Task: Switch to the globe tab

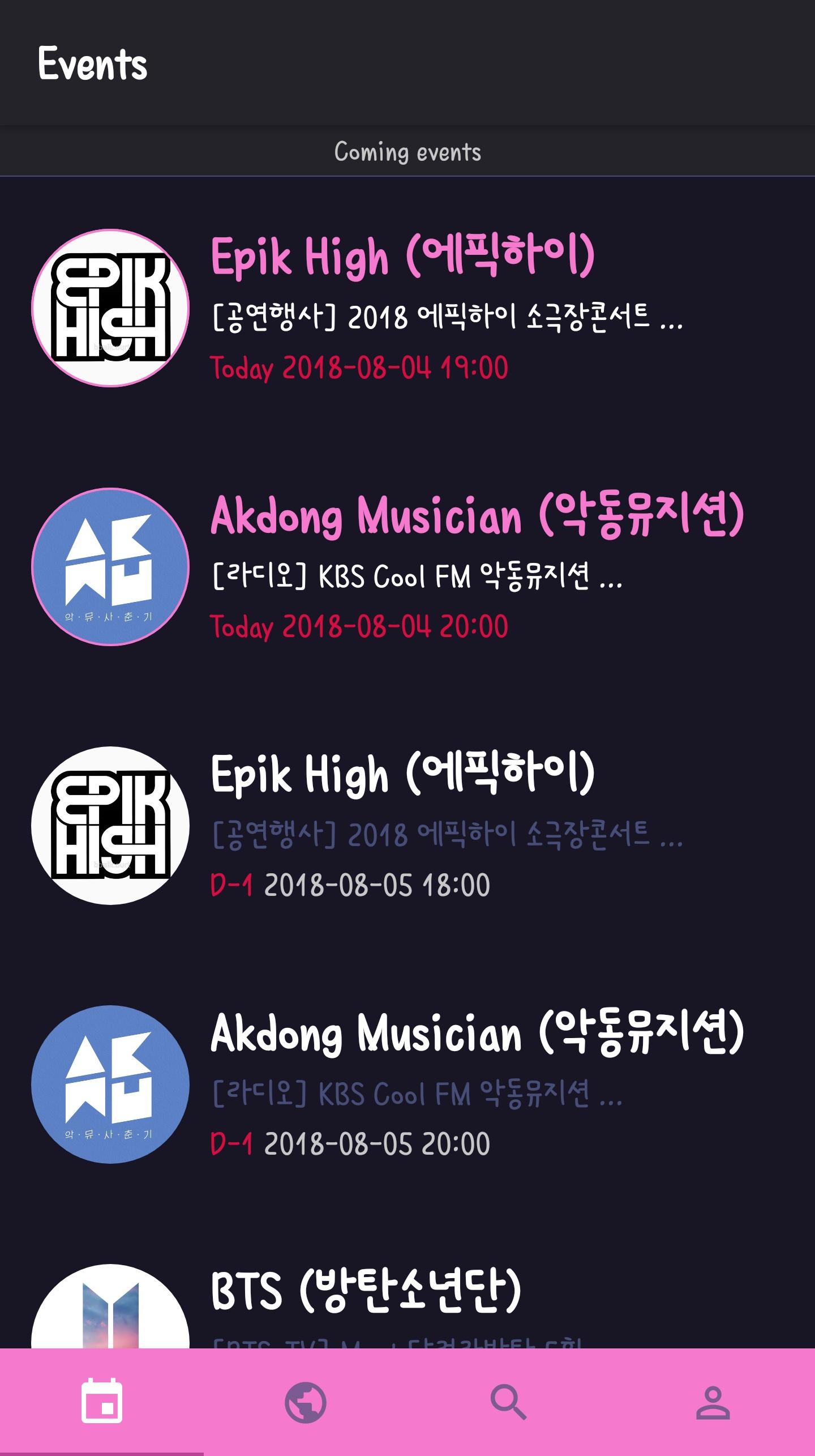Action: click(x=306, y=1402)
